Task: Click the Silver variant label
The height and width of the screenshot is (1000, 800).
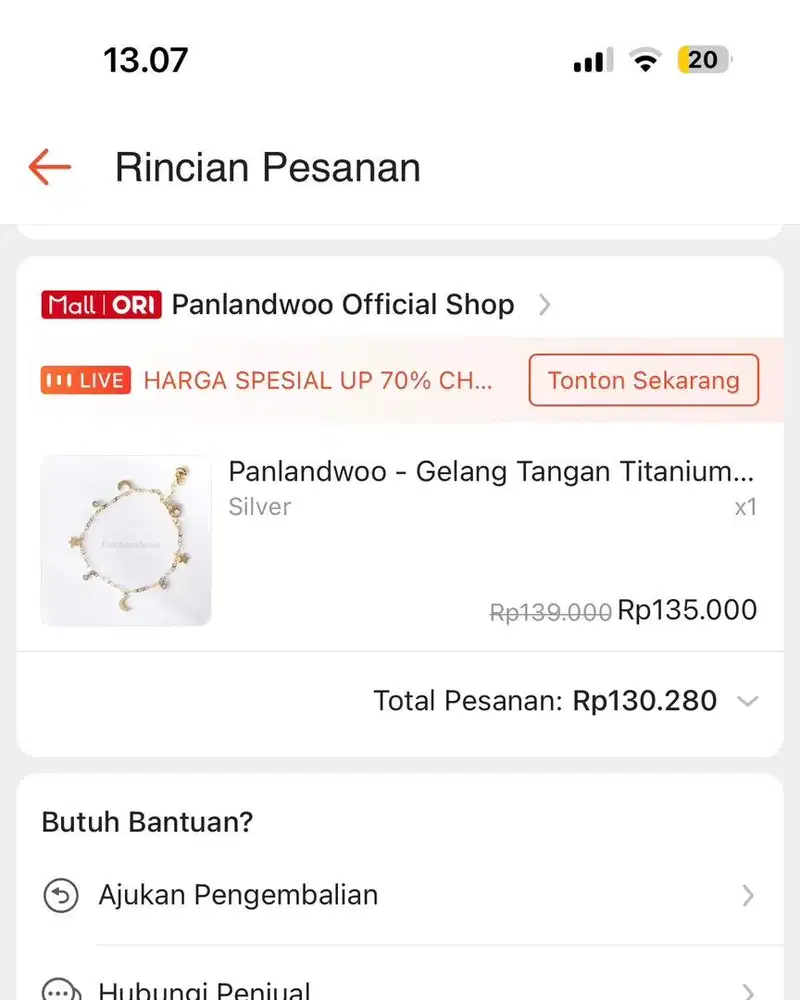Action: pyautogui.click(x=259, y=507)
